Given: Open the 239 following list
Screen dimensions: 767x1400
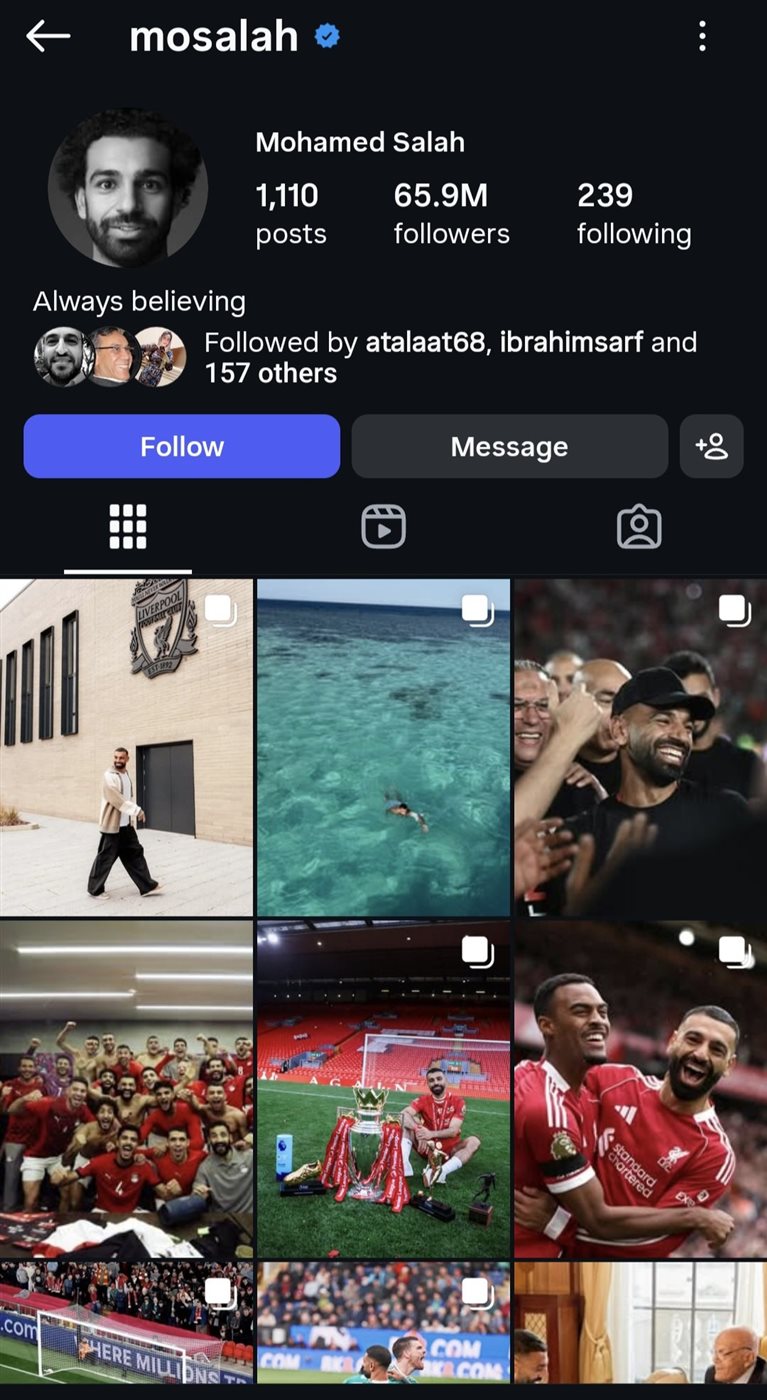Looking at the screenshot, I should pyautogui.click(x=633, y=213).
